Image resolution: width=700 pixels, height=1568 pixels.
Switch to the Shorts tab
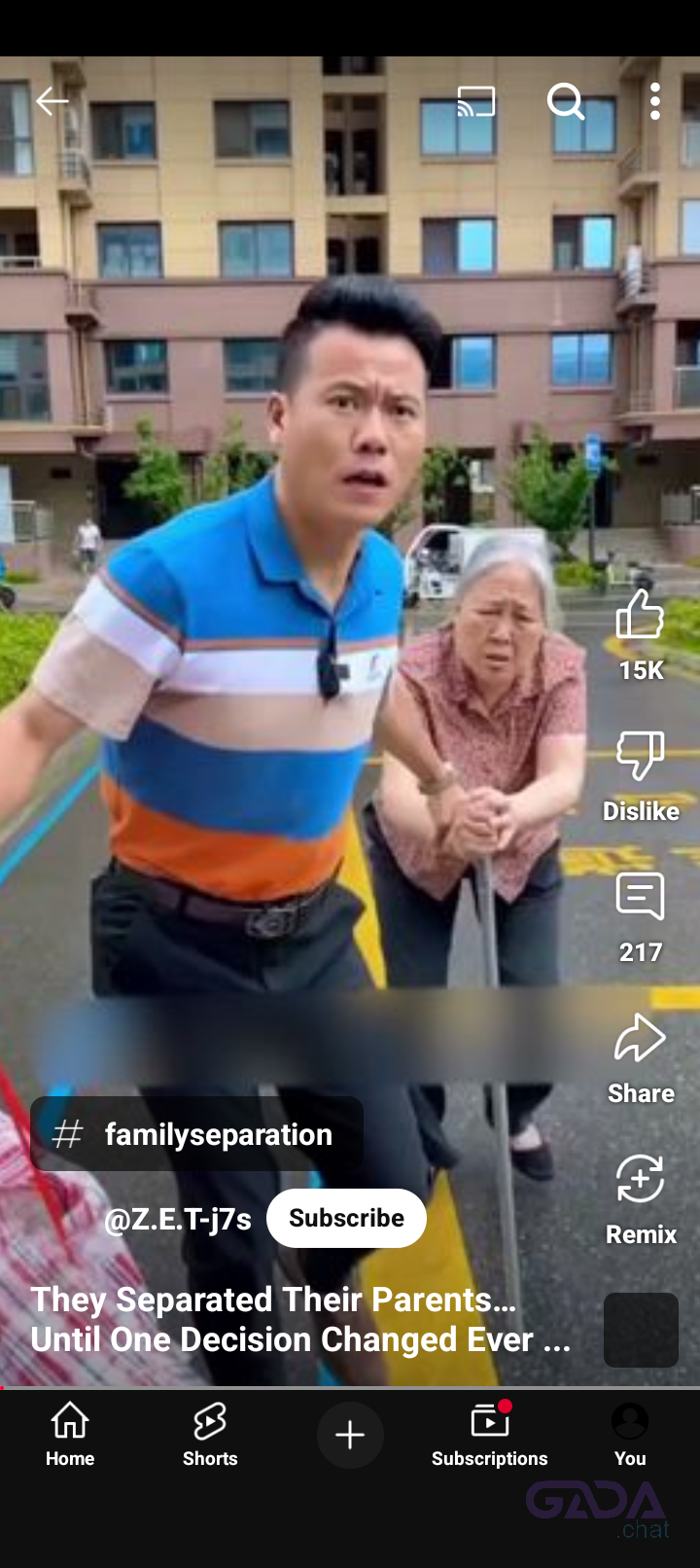tap(210, 1435)
